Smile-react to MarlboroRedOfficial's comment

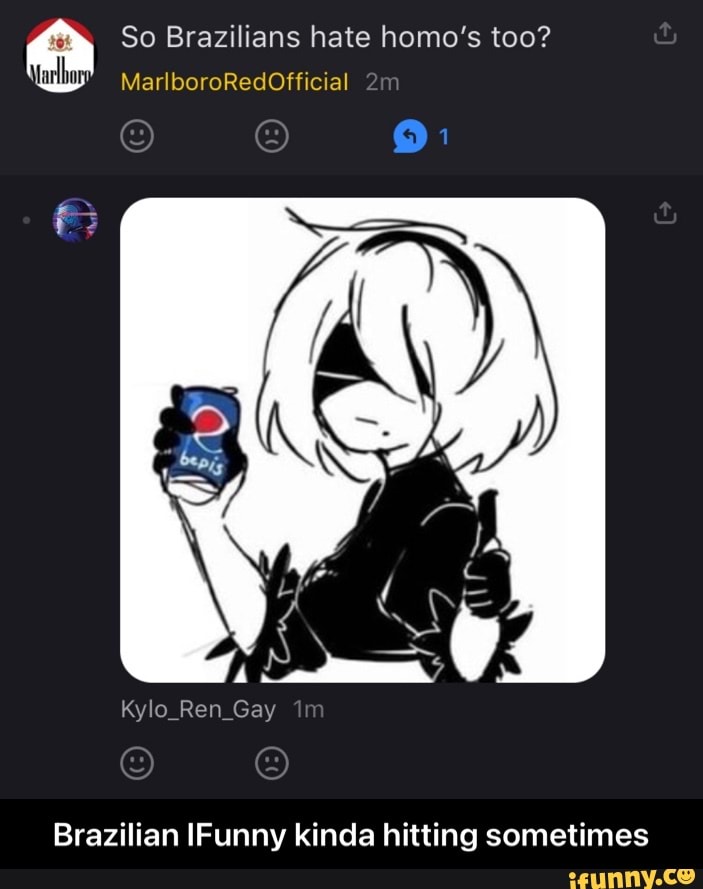click(x=136, y=138)
